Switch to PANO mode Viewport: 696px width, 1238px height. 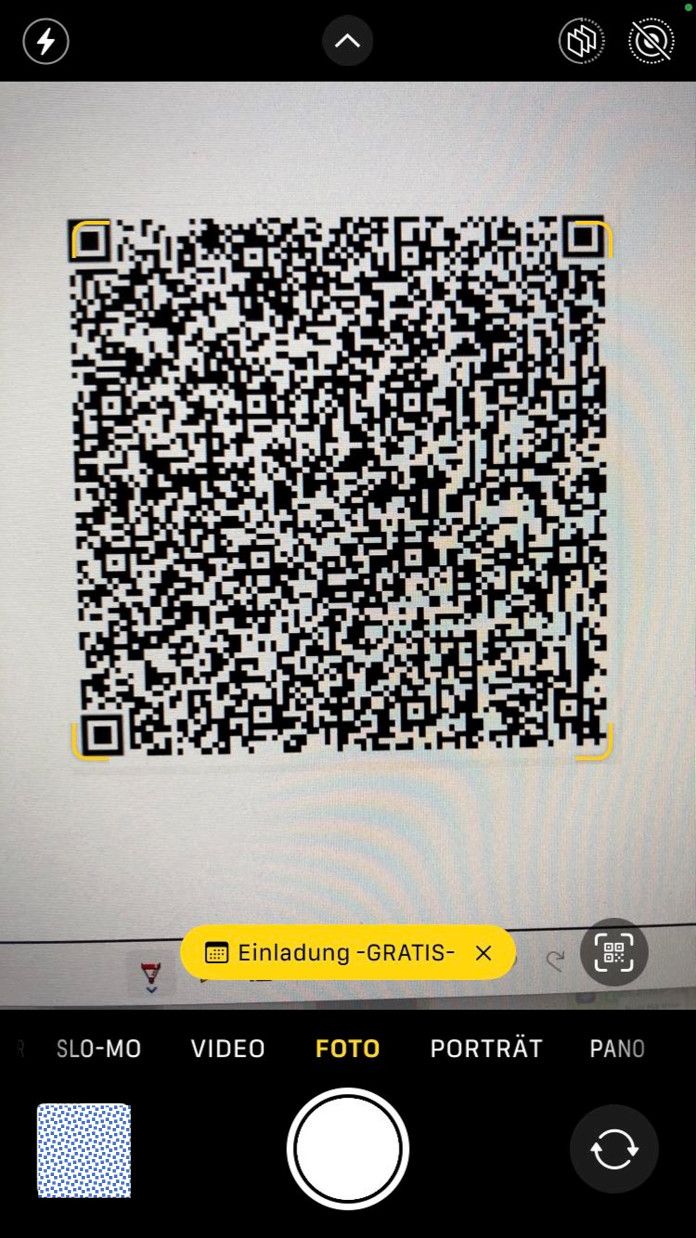(x=617, y=1048)
